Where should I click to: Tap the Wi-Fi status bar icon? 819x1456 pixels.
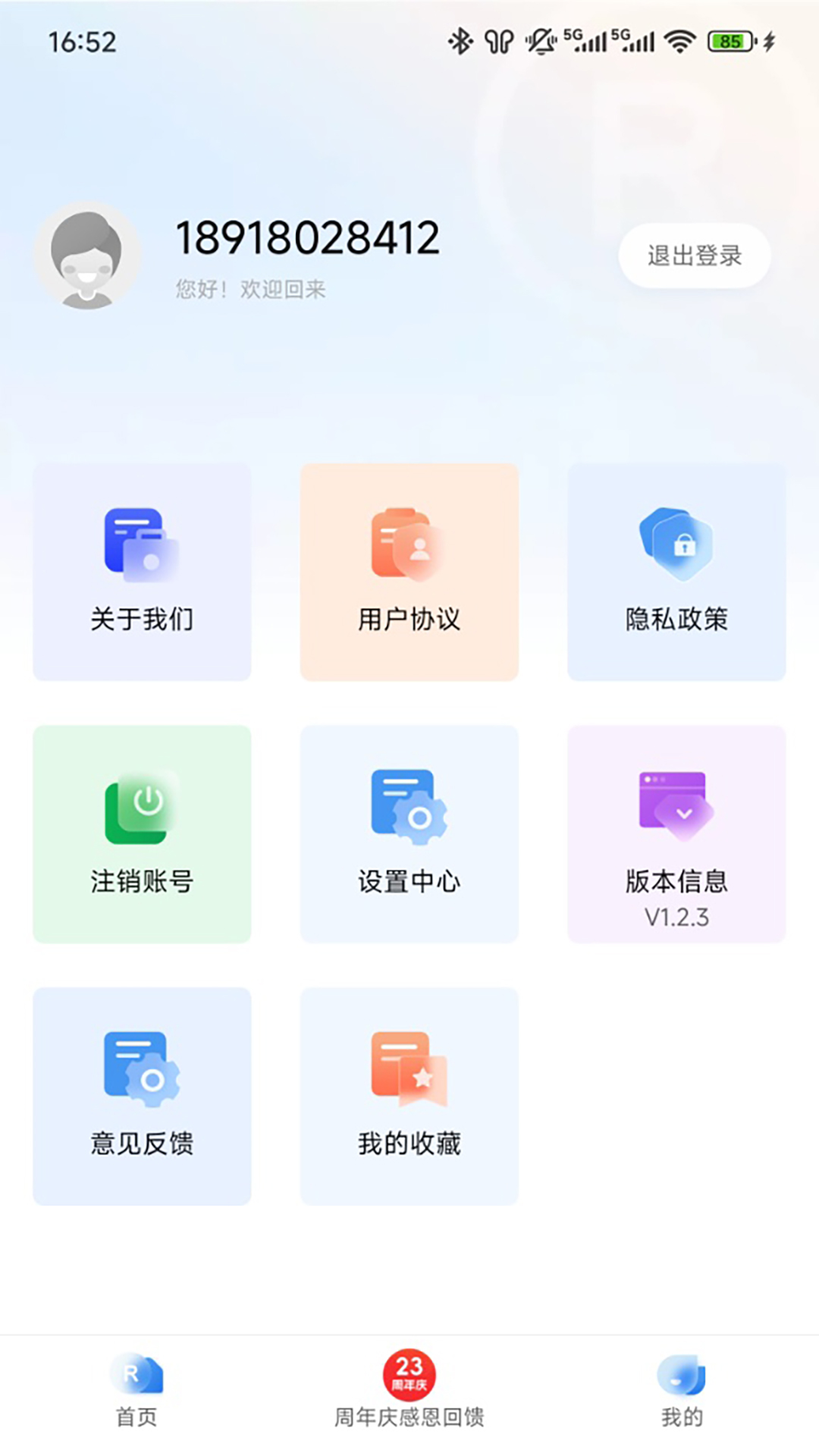[x=679, y=42]
